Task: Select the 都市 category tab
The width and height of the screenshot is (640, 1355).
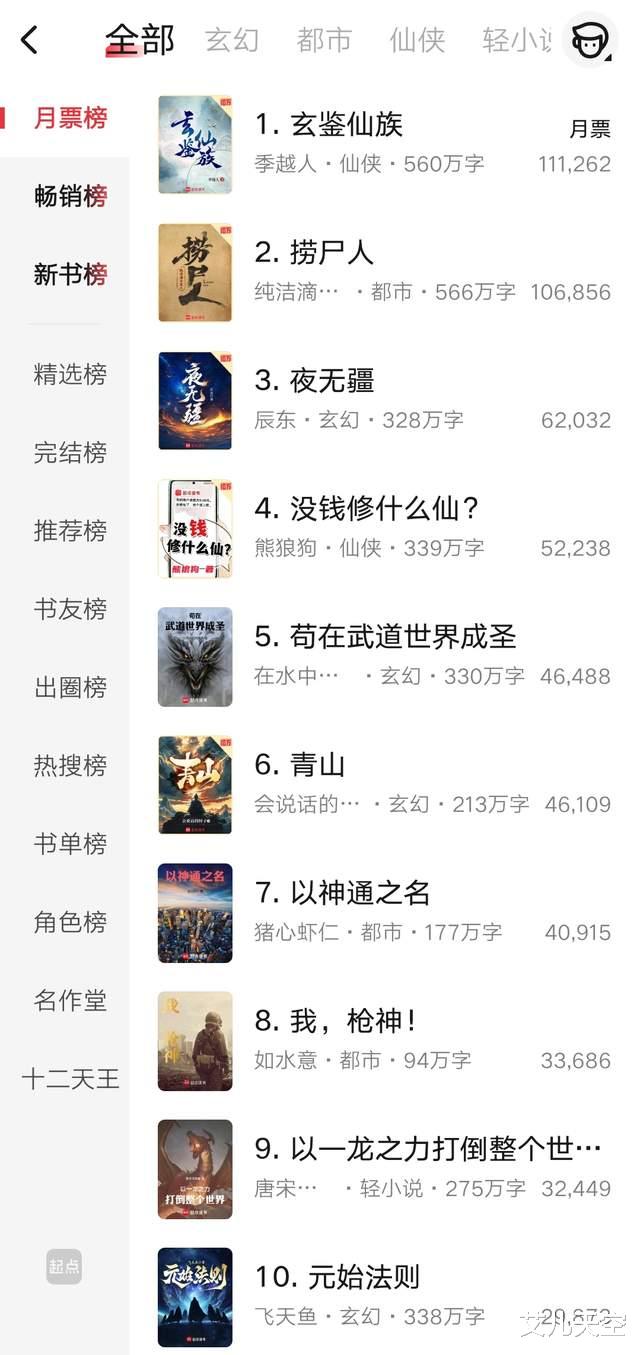Action: pos(324,40)
